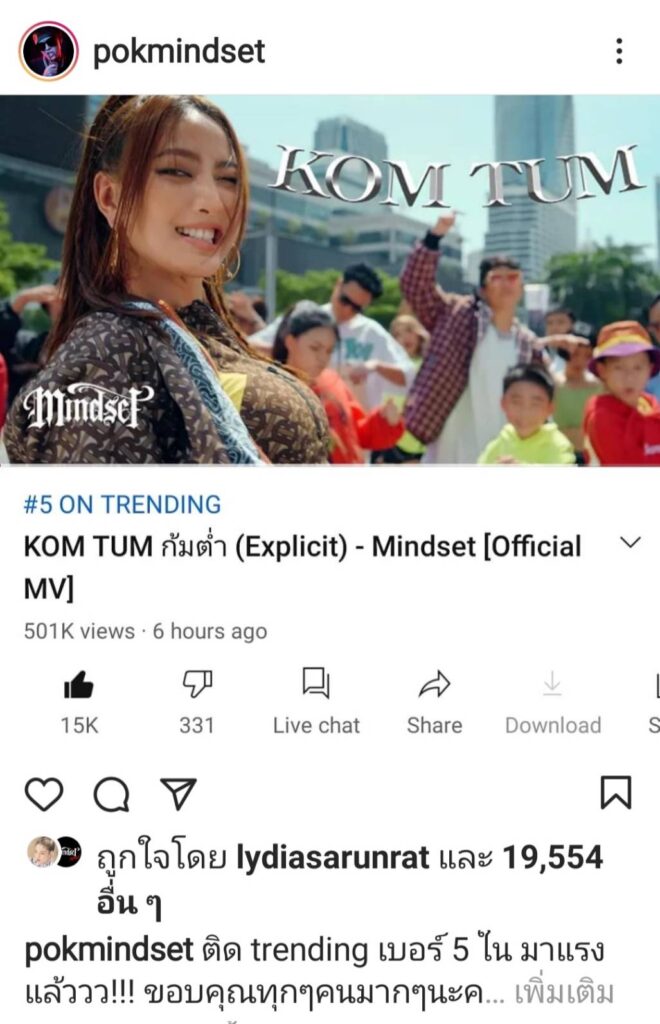The image size is (660, 1024).
Task: Open pokmindset's profile picture
Action: tap(48, 51)
